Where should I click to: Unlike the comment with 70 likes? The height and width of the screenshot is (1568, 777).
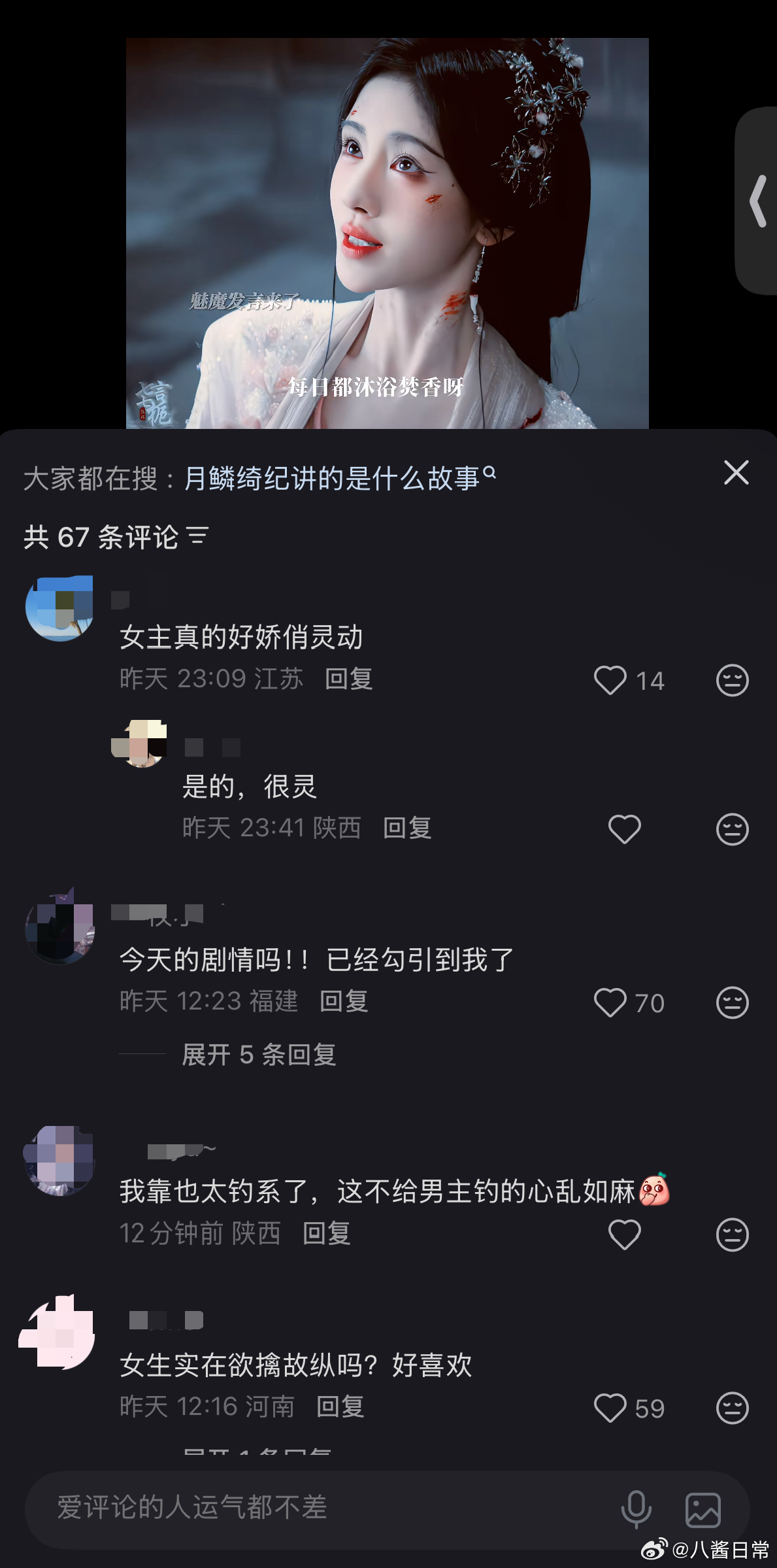(612, 1002)
